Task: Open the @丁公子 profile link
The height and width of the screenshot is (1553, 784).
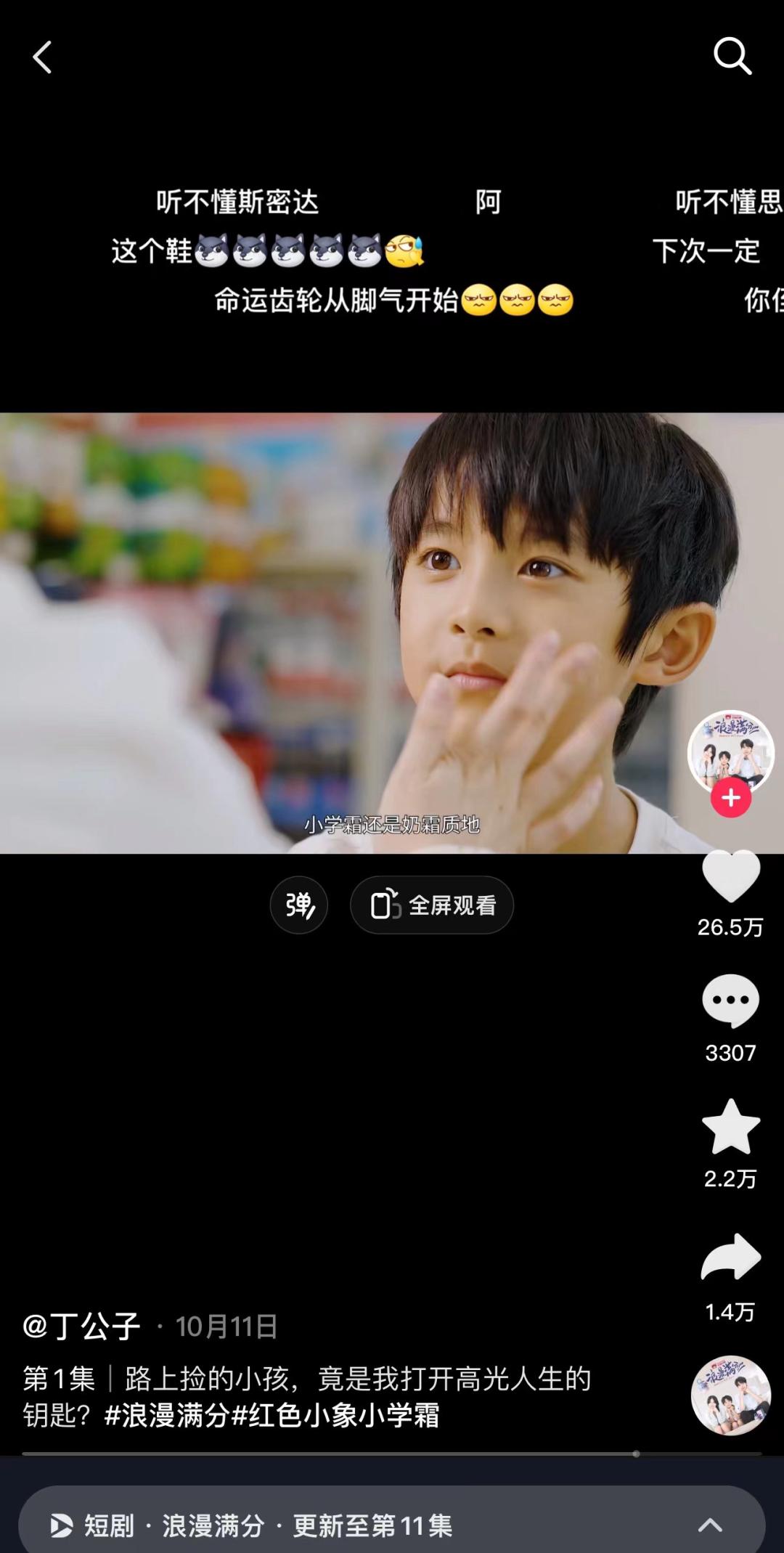Action: pyautogui.click(x=81, y=1326)
